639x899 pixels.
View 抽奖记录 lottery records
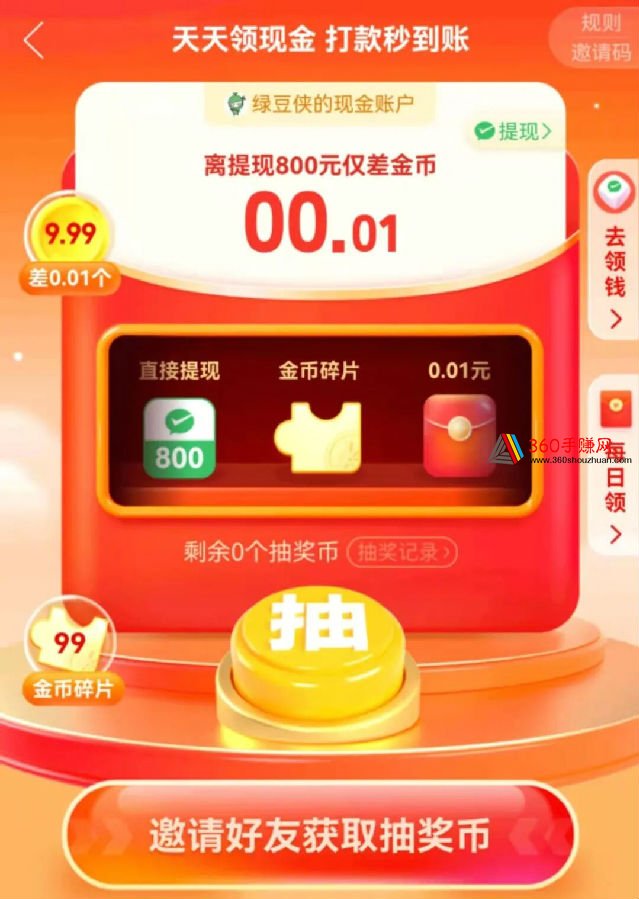(401, 552)
